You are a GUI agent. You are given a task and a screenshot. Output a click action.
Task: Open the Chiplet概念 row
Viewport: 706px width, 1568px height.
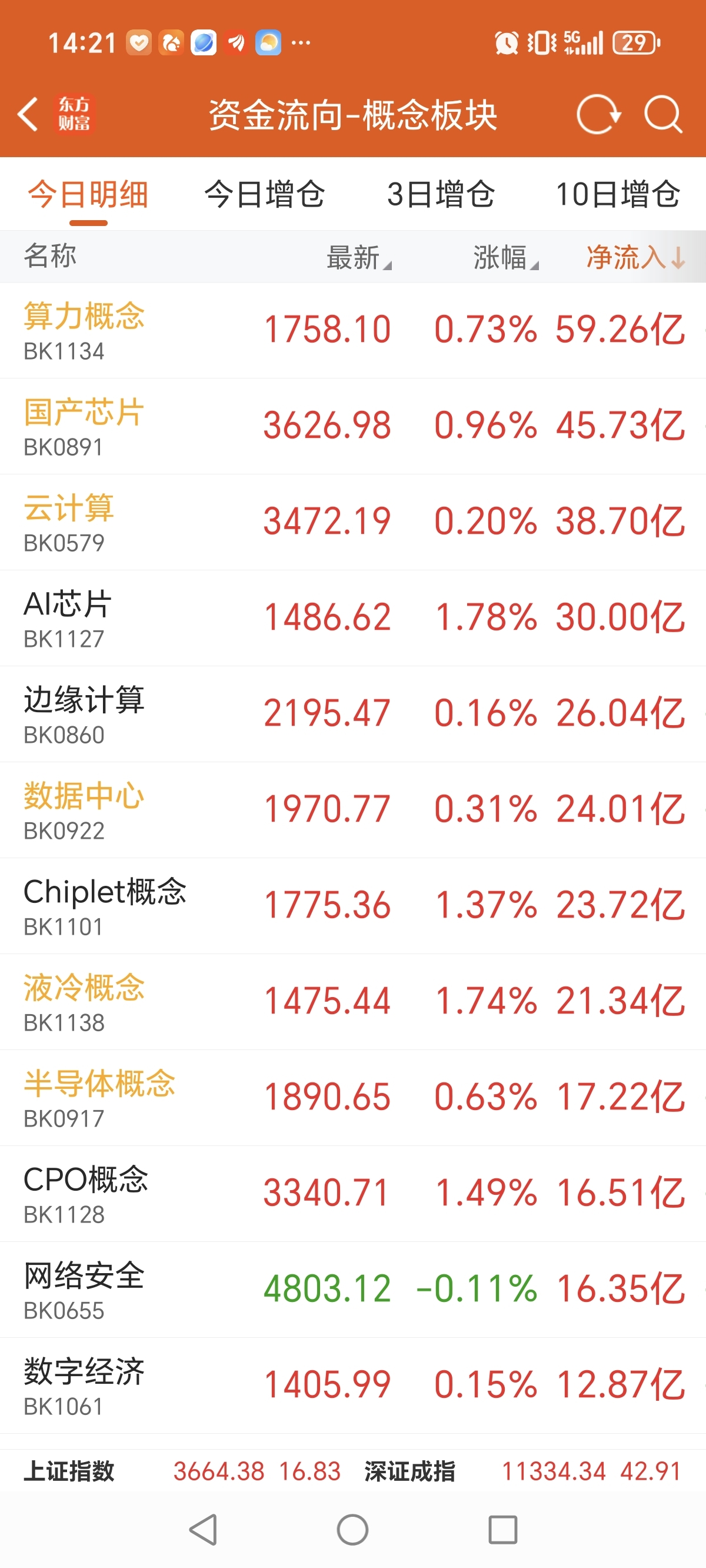[353, 906]
